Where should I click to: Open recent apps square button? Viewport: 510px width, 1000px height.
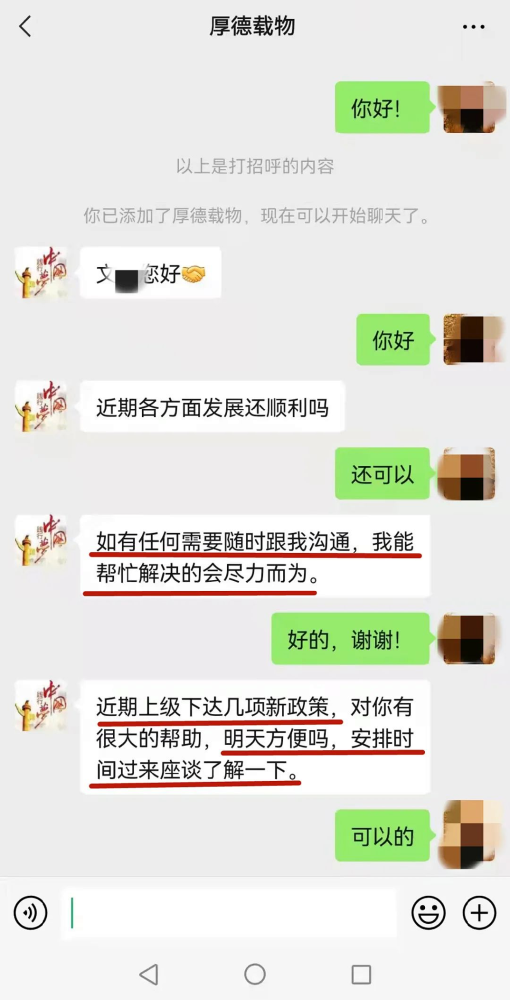(x=361, y=974)
